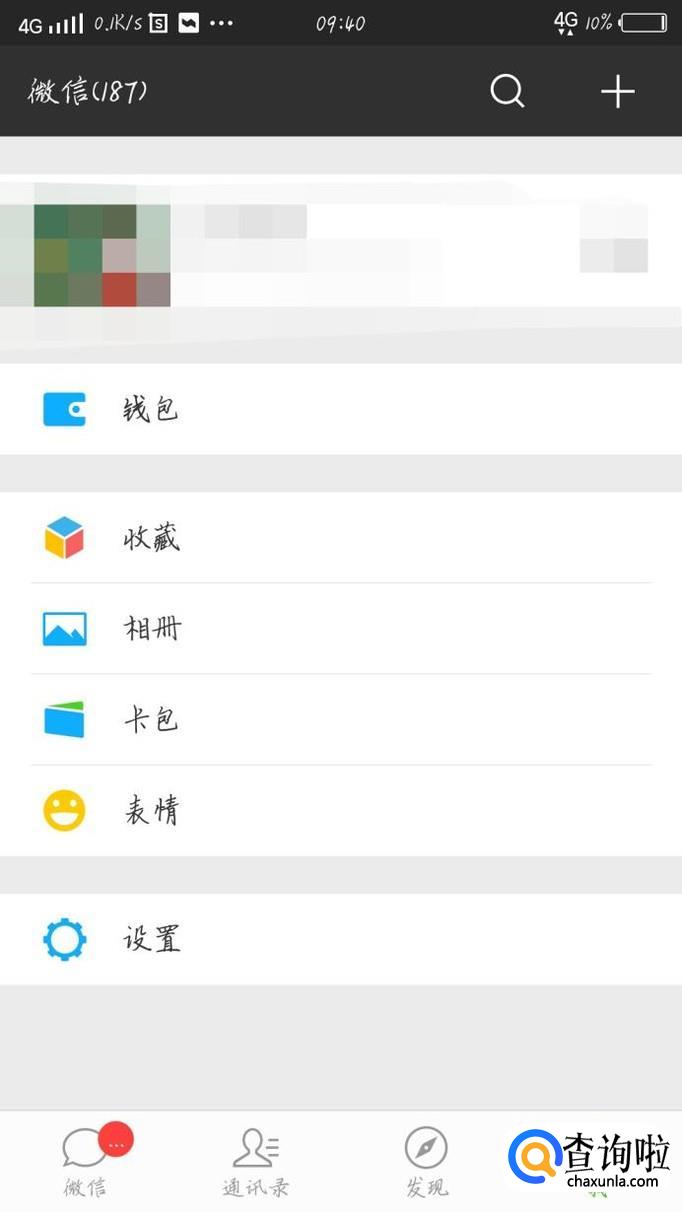The width and height of the screenshot is (682, 1212).
Task: Switch to the 微信 chats tab
Action: pos(86,1162)
